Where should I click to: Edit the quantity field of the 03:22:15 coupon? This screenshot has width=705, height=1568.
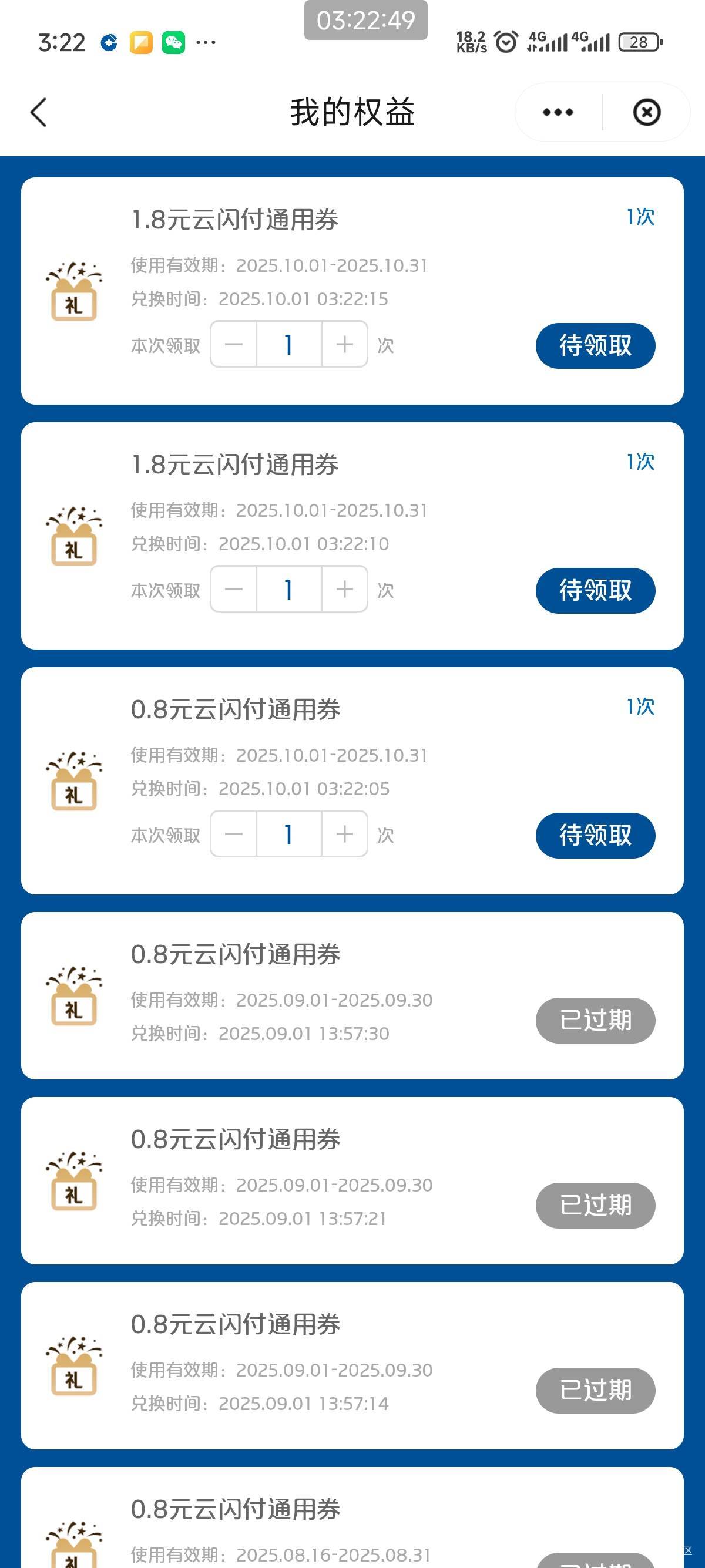click(x=288, y=345)
